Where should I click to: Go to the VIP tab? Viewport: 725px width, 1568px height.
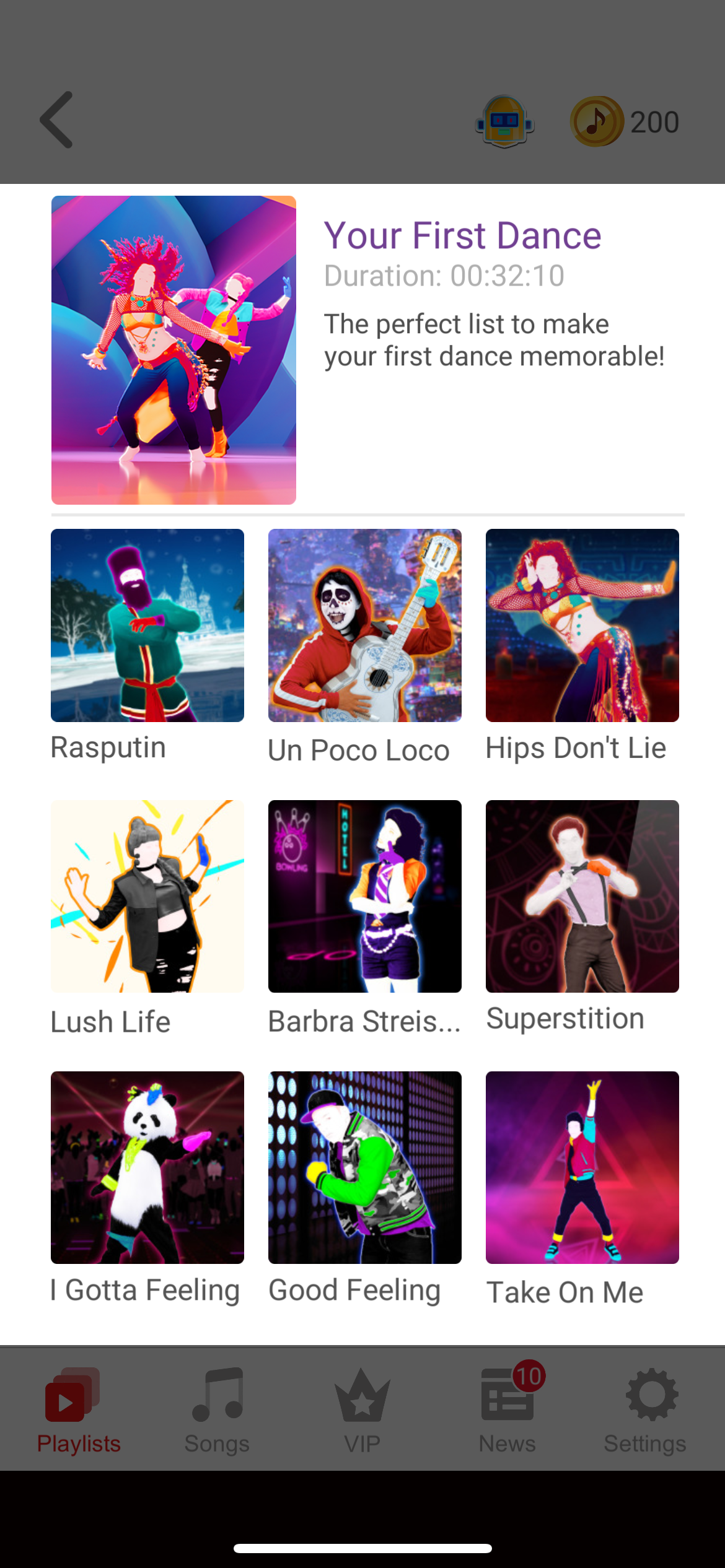362,1409
